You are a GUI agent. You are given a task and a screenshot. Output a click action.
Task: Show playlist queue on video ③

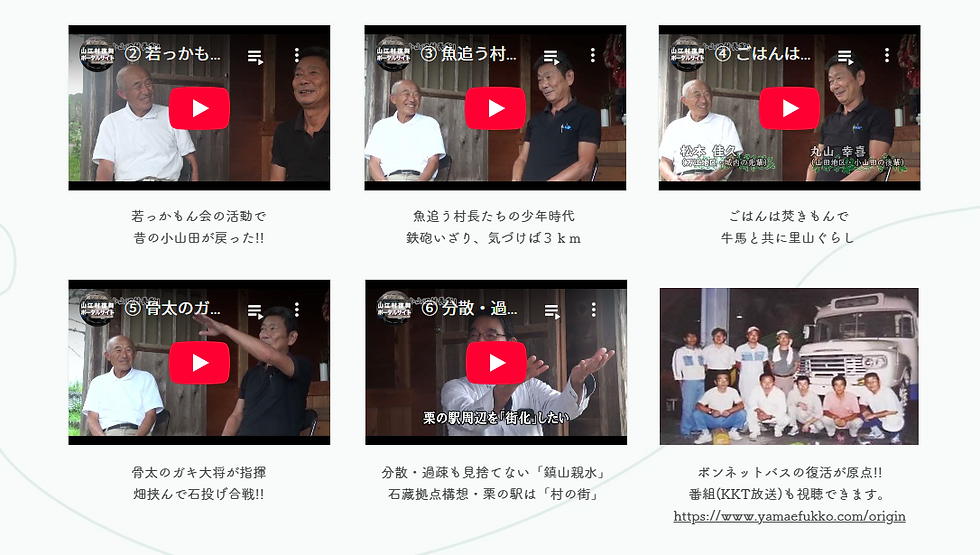(x=551, y=56)
